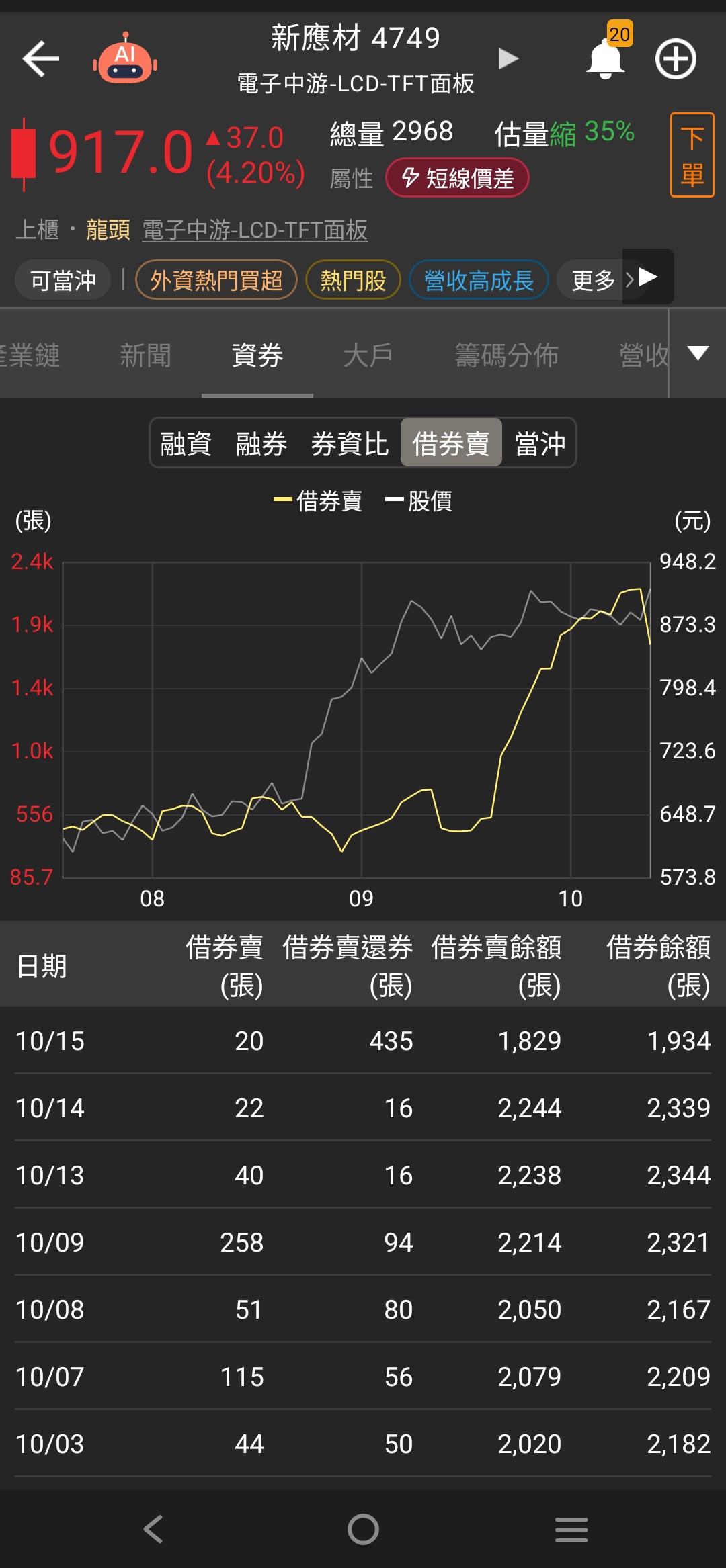Select the 熱門股 tag
This screenshot has height=1568, width=726.
[353, 279]
